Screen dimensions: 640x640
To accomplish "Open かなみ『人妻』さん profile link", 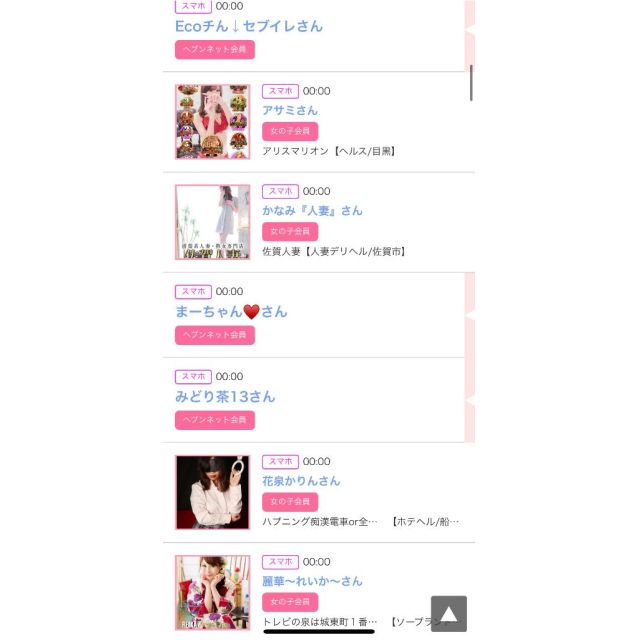I will coord(312,210).
